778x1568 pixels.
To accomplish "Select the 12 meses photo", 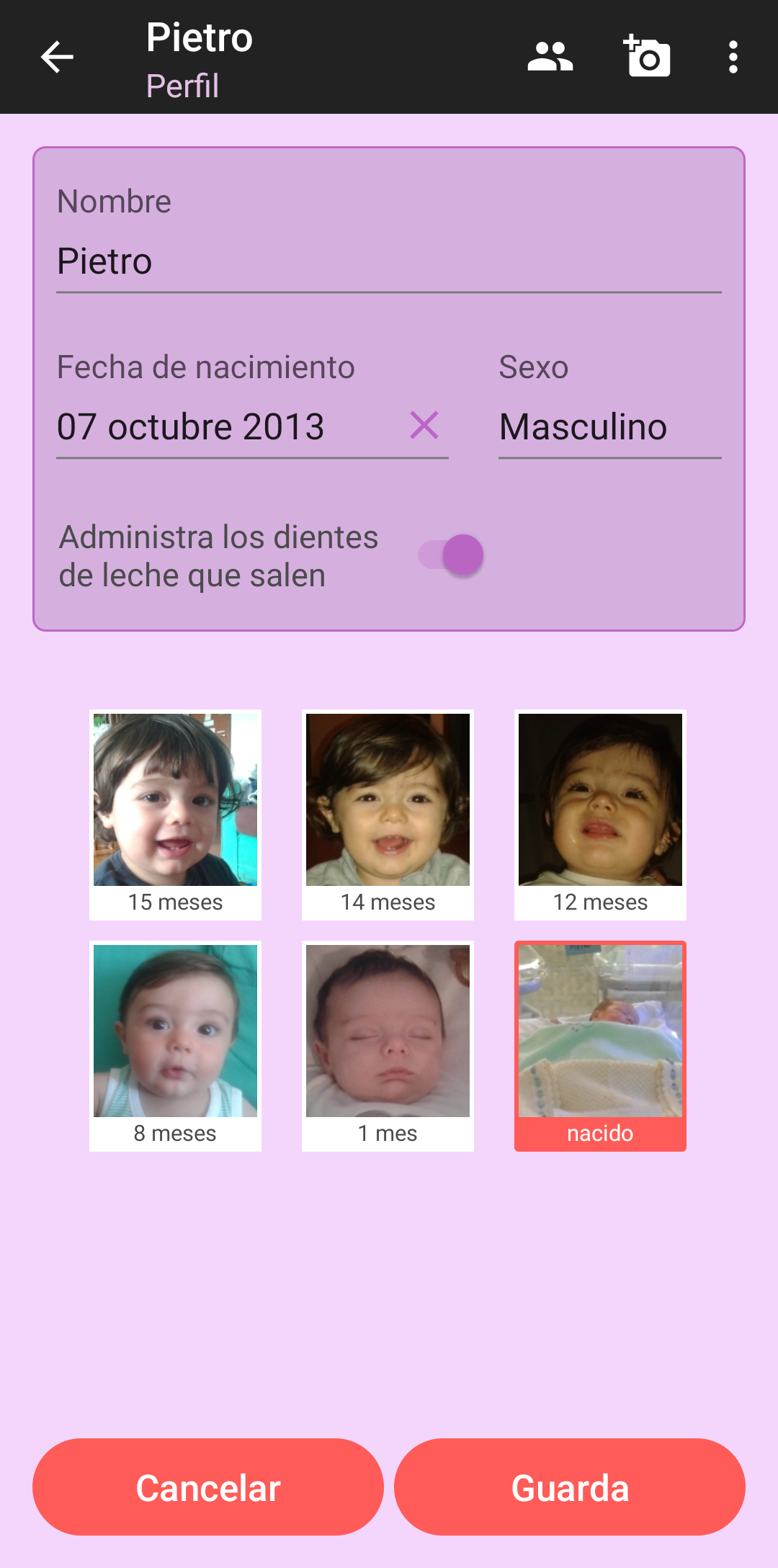I will (x=600, y=814).
